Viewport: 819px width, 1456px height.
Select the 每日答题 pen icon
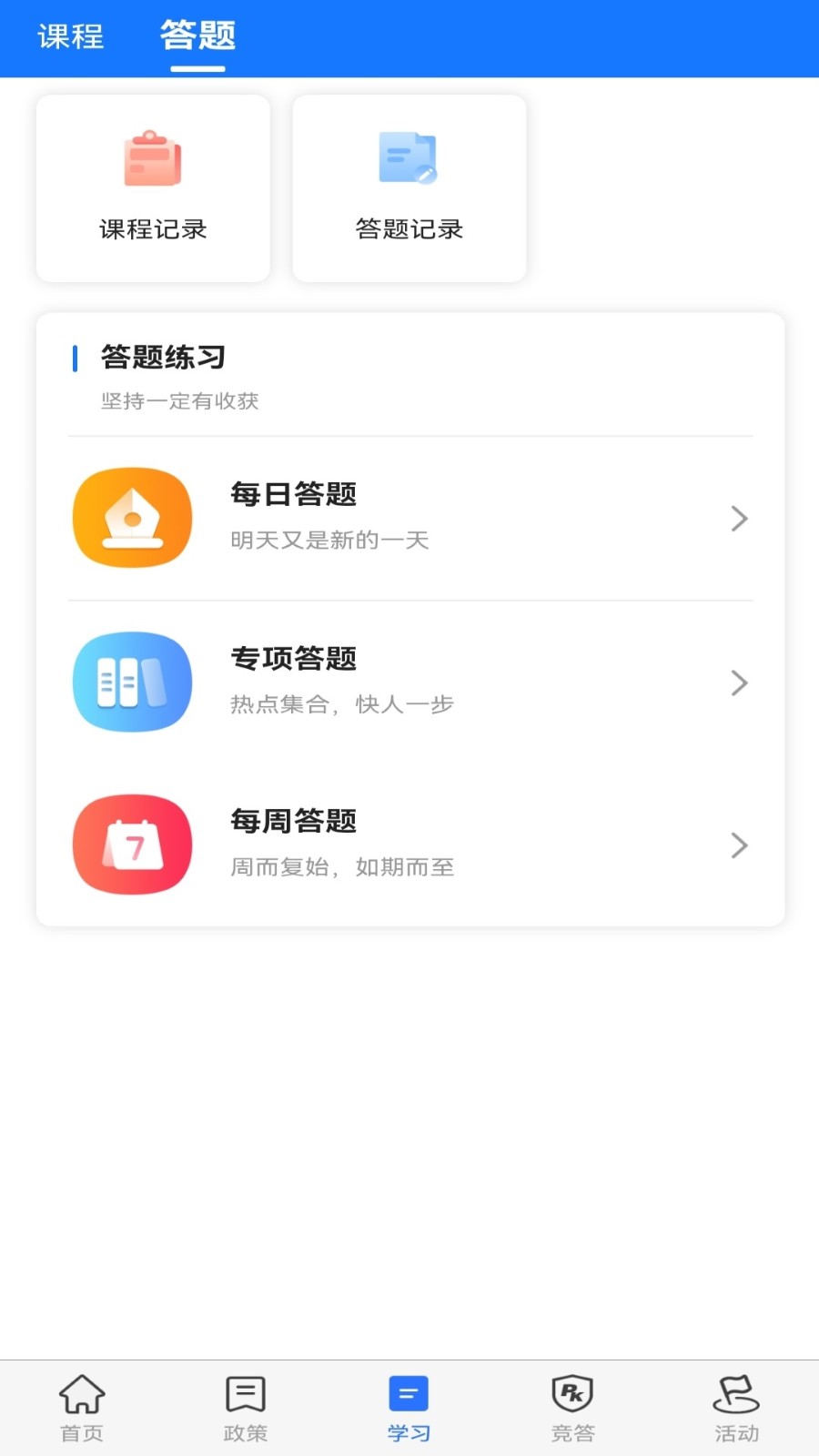132,517
